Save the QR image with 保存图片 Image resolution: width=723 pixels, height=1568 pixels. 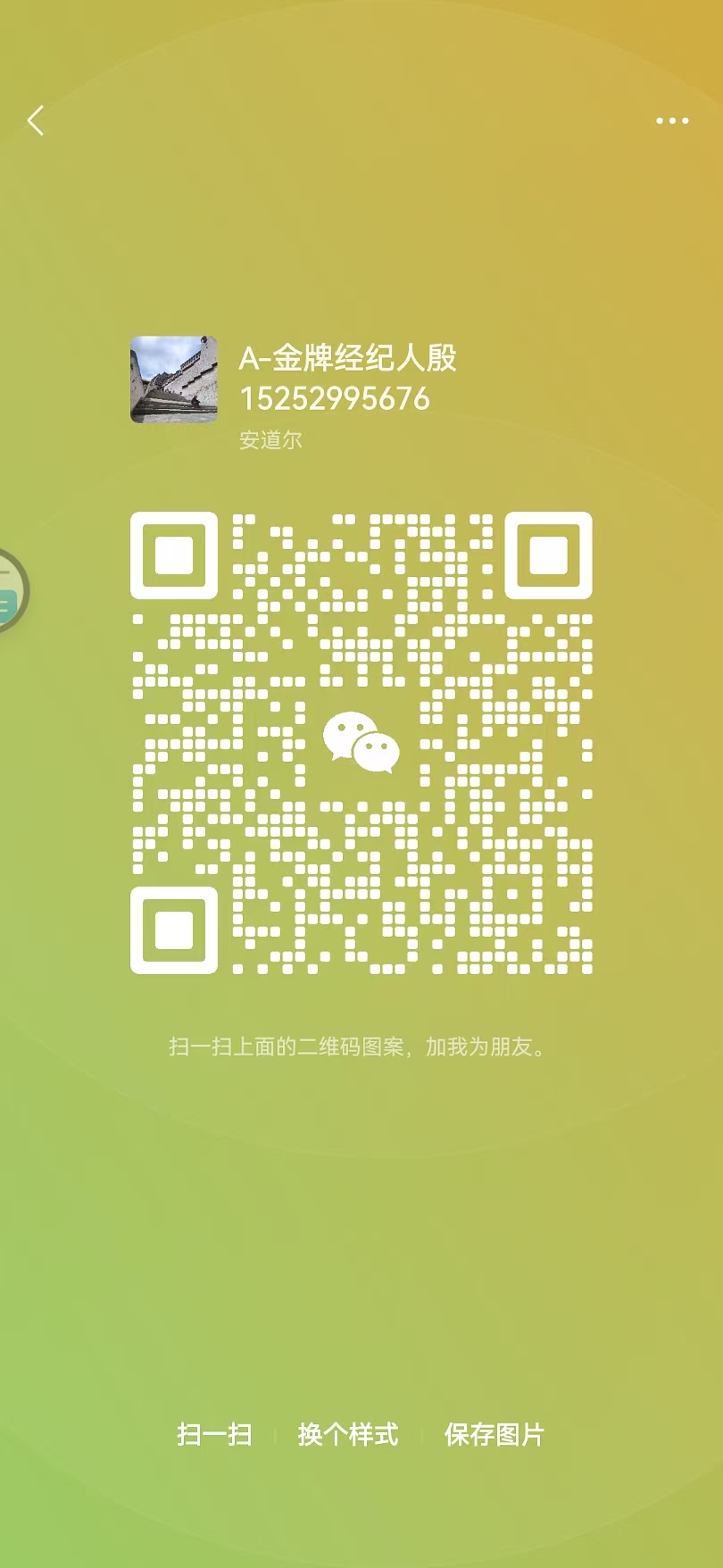pos(494,1435)
